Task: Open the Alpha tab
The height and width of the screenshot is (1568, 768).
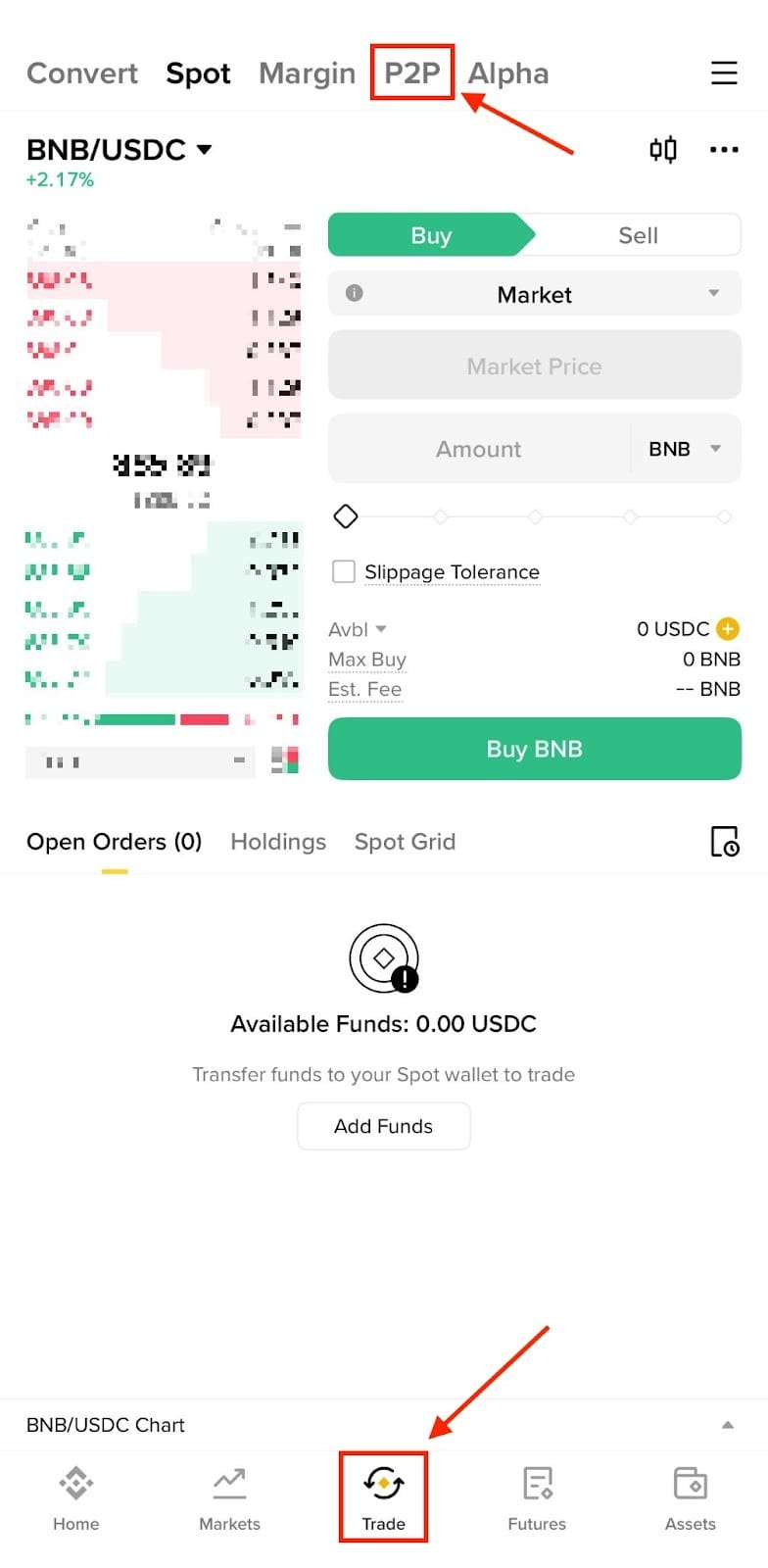Action: 508,73
